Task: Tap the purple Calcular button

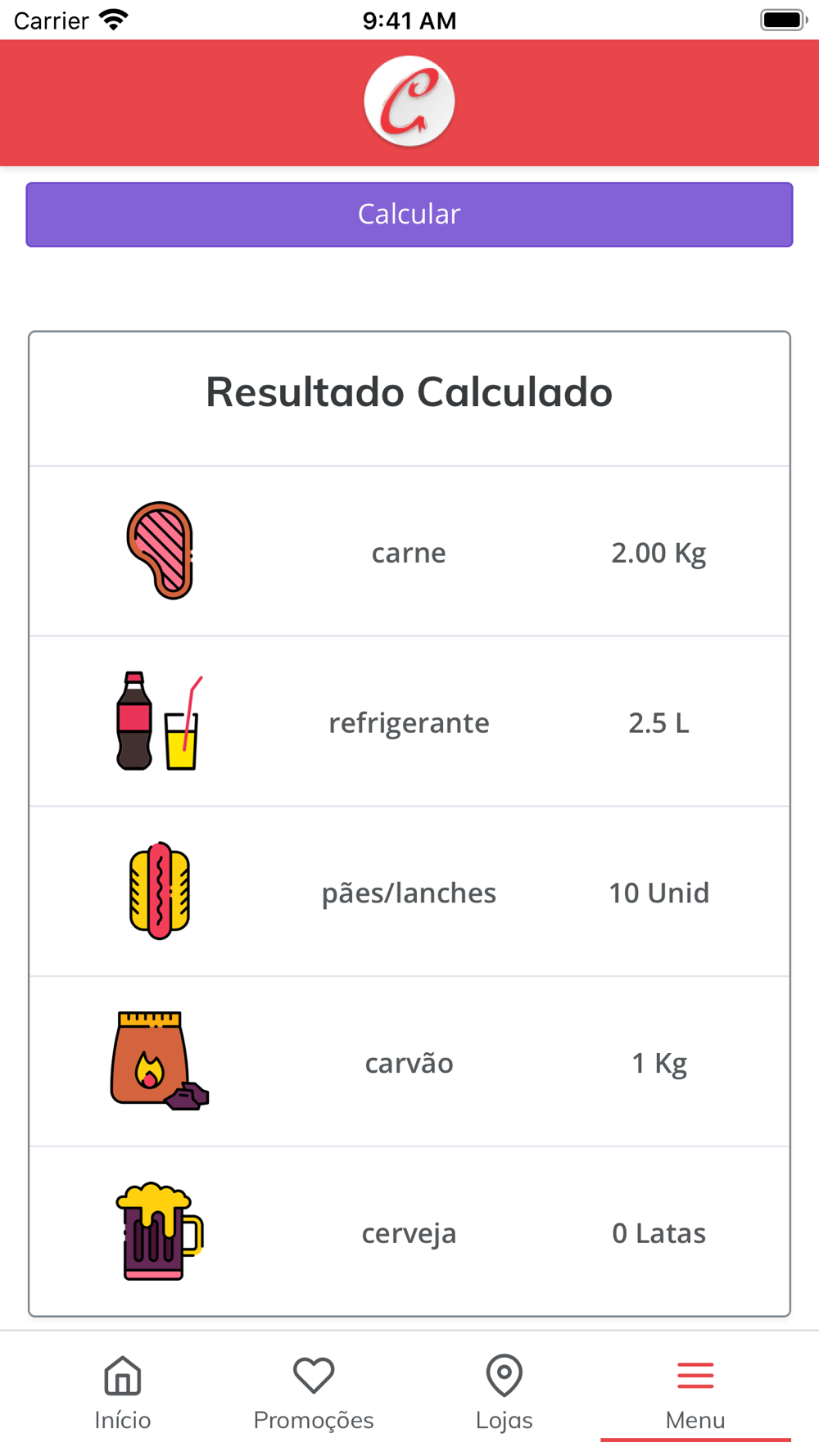Action: 409,215
